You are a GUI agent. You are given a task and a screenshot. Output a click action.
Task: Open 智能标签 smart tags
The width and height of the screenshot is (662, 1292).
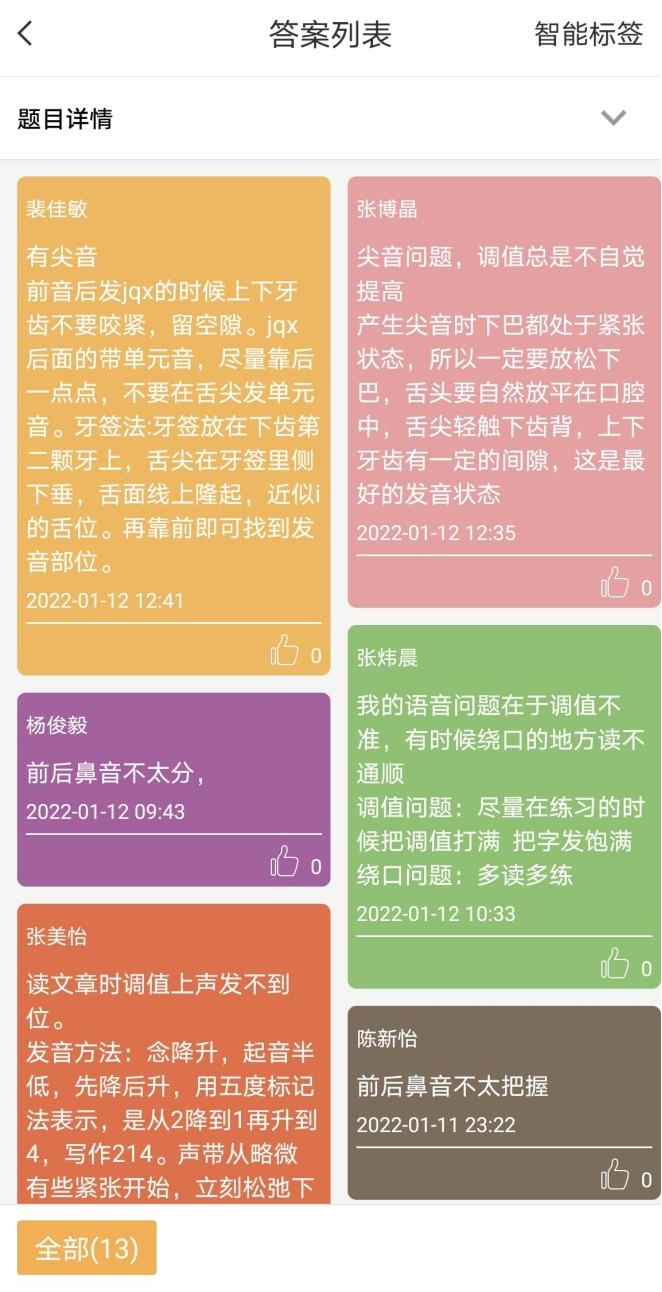pos(588,34)
